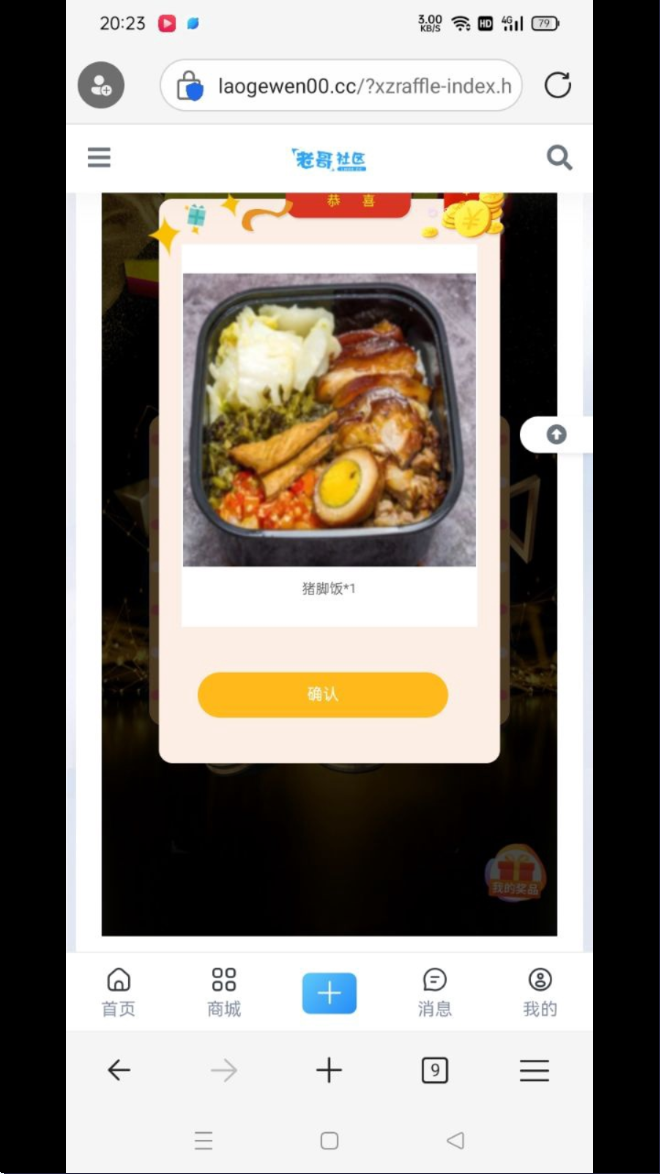Open a new browser tab
The image size is (660, 1174).
pyautogui.click(x=329, y=1071)
